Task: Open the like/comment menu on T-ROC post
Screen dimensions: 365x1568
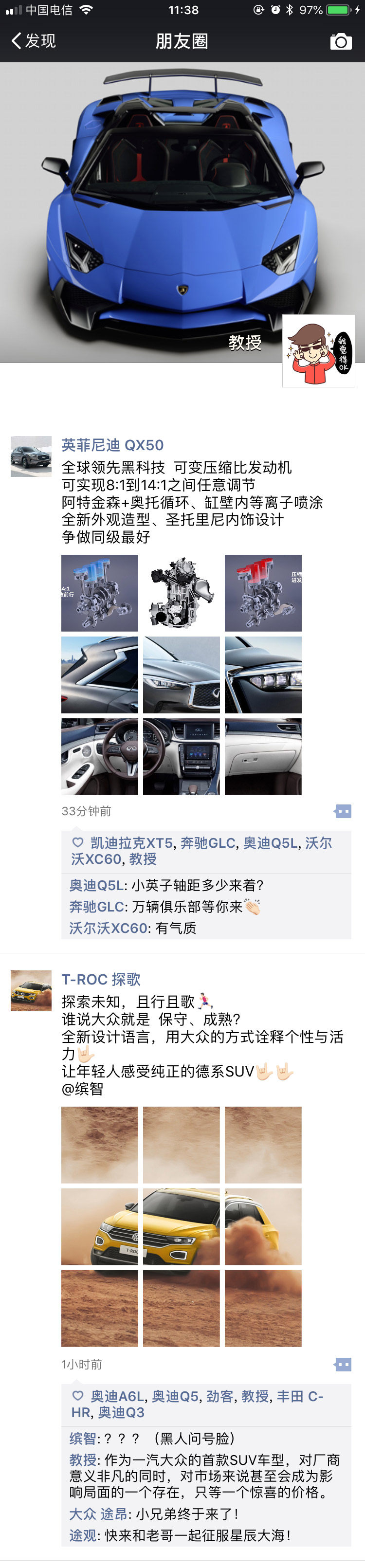Action: click(343, 1364)
